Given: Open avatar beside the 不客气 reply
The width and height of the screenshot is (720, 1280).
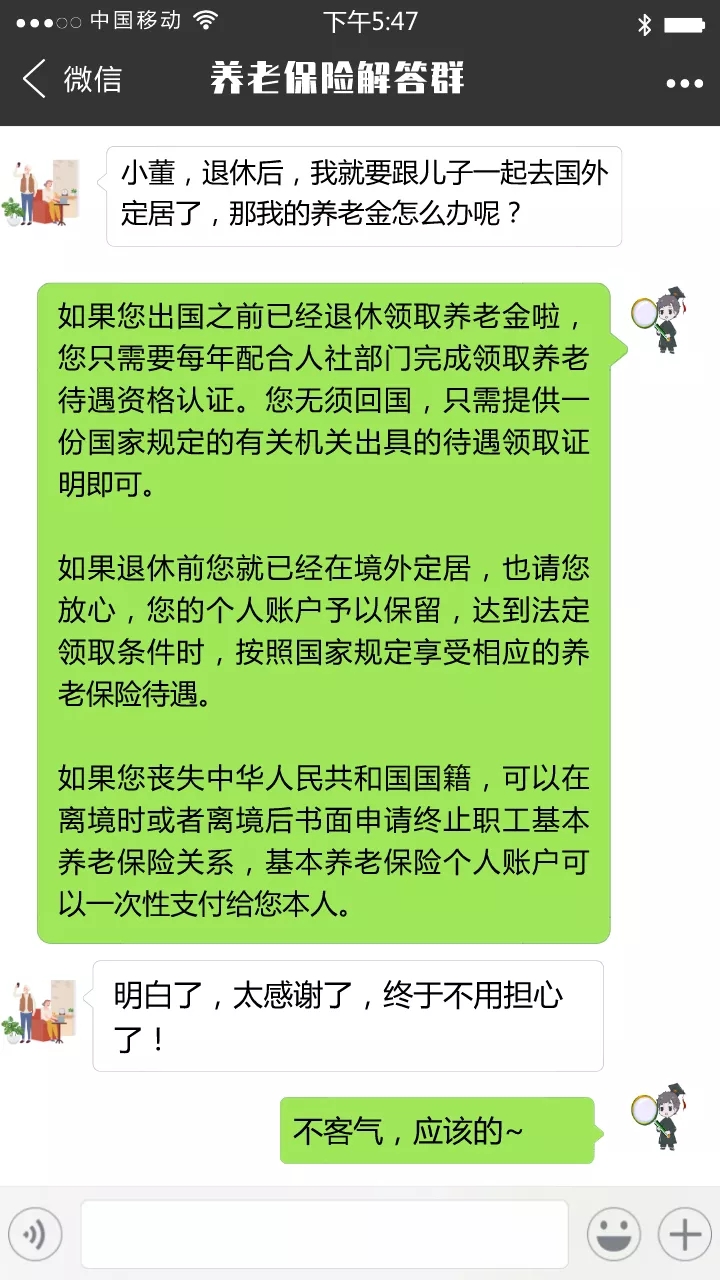Looking at the screenshot, I should [x=660, y=1116].
